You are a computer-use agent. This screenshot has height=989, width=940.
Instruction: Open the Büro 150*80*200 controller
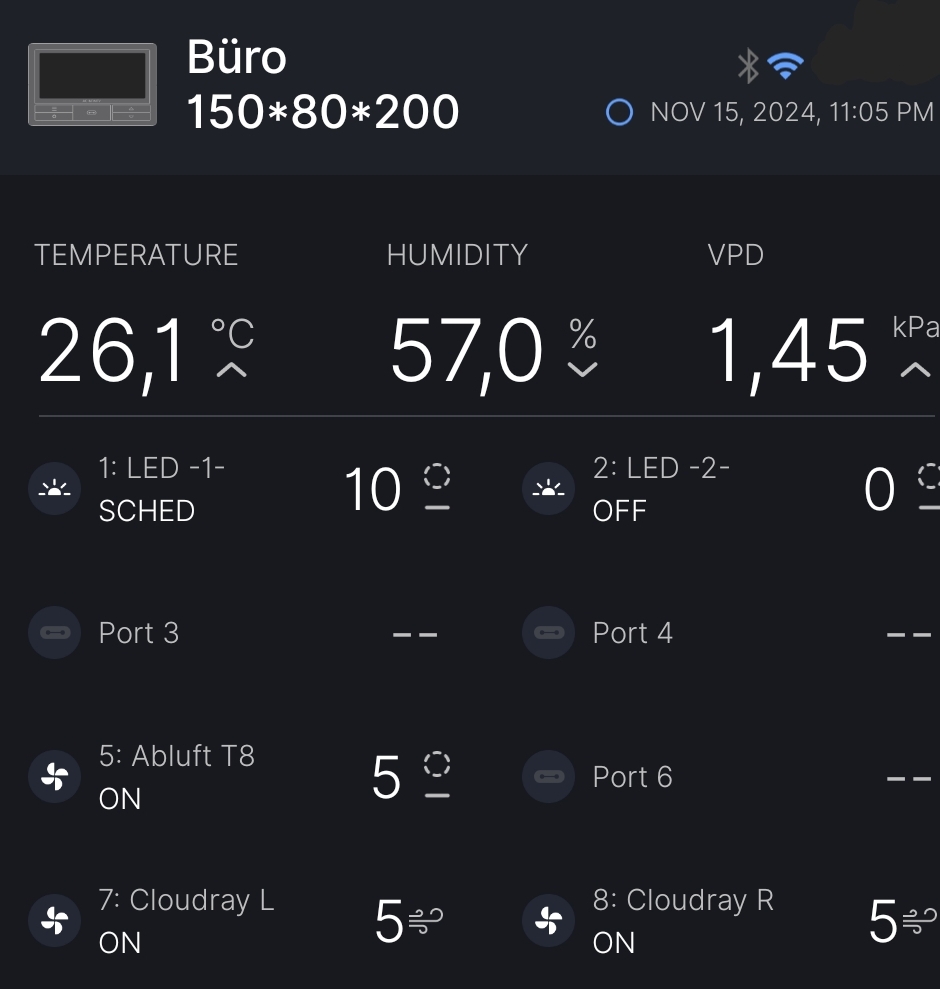click(322, 86)
